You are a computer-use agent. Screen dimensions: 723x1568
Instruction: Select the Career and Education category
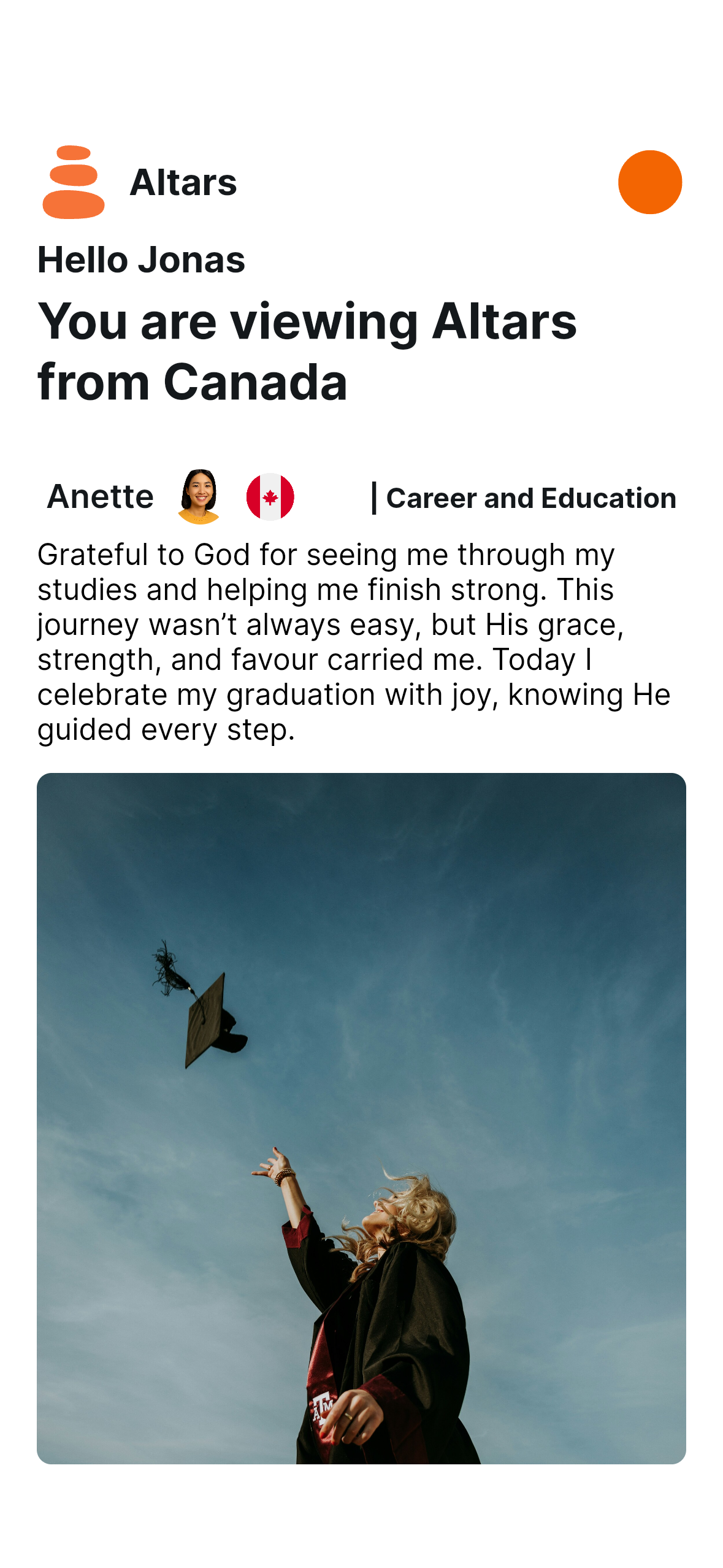[530, 498]
